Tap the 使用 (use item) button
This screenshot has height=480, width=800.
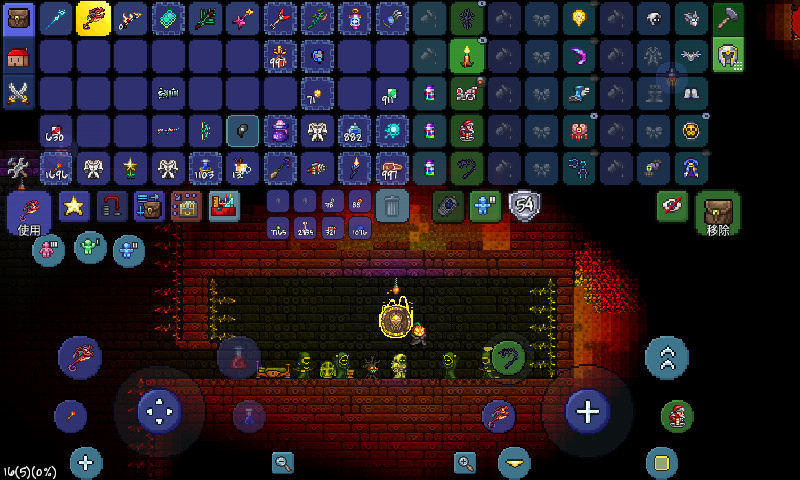pyautogui.click(x=28, y=213)
